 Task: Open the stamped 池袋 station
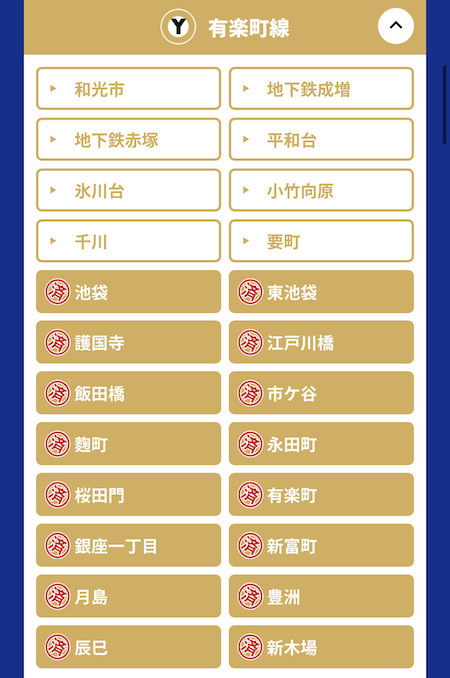pos(128,292)
